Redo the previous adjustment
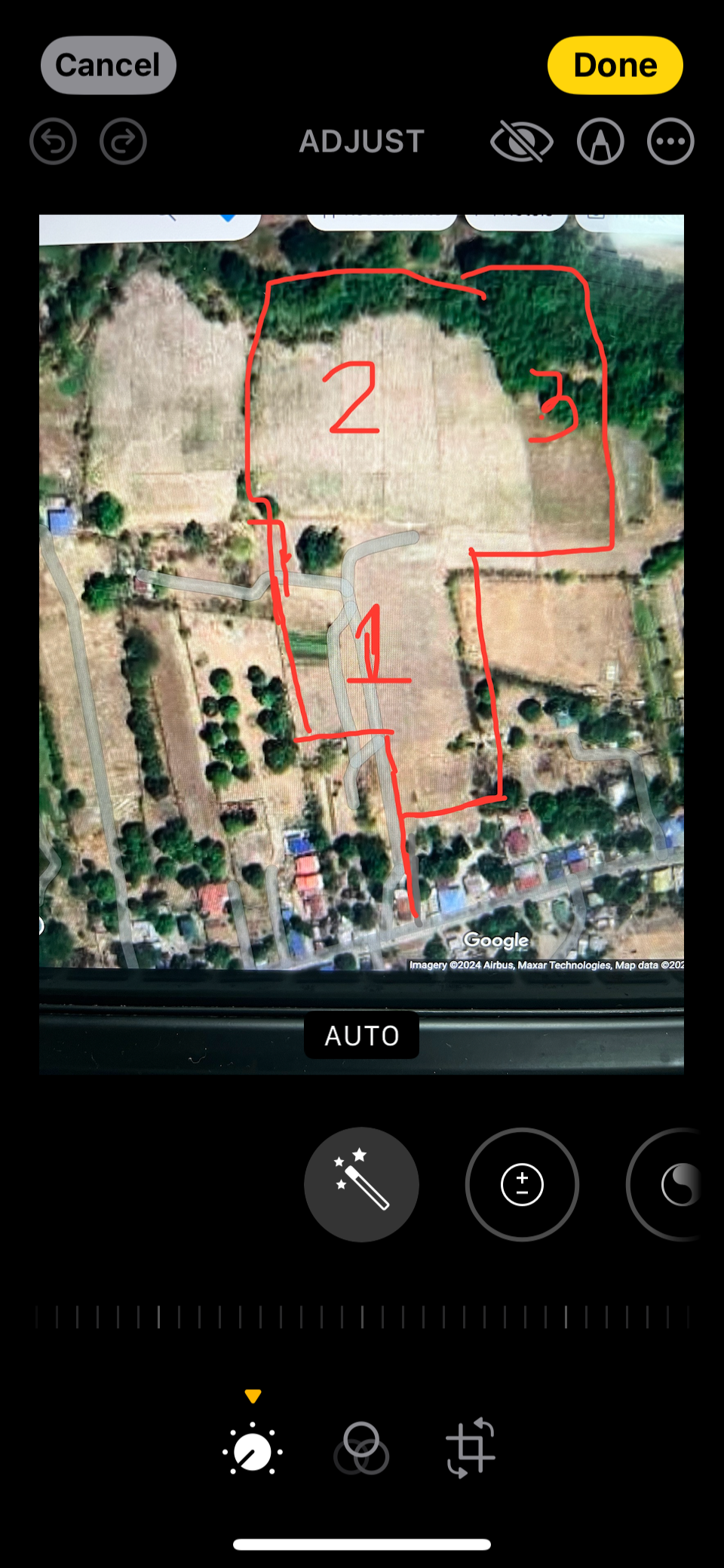This screenshot has width=724, height=1568. pos(123,142)
